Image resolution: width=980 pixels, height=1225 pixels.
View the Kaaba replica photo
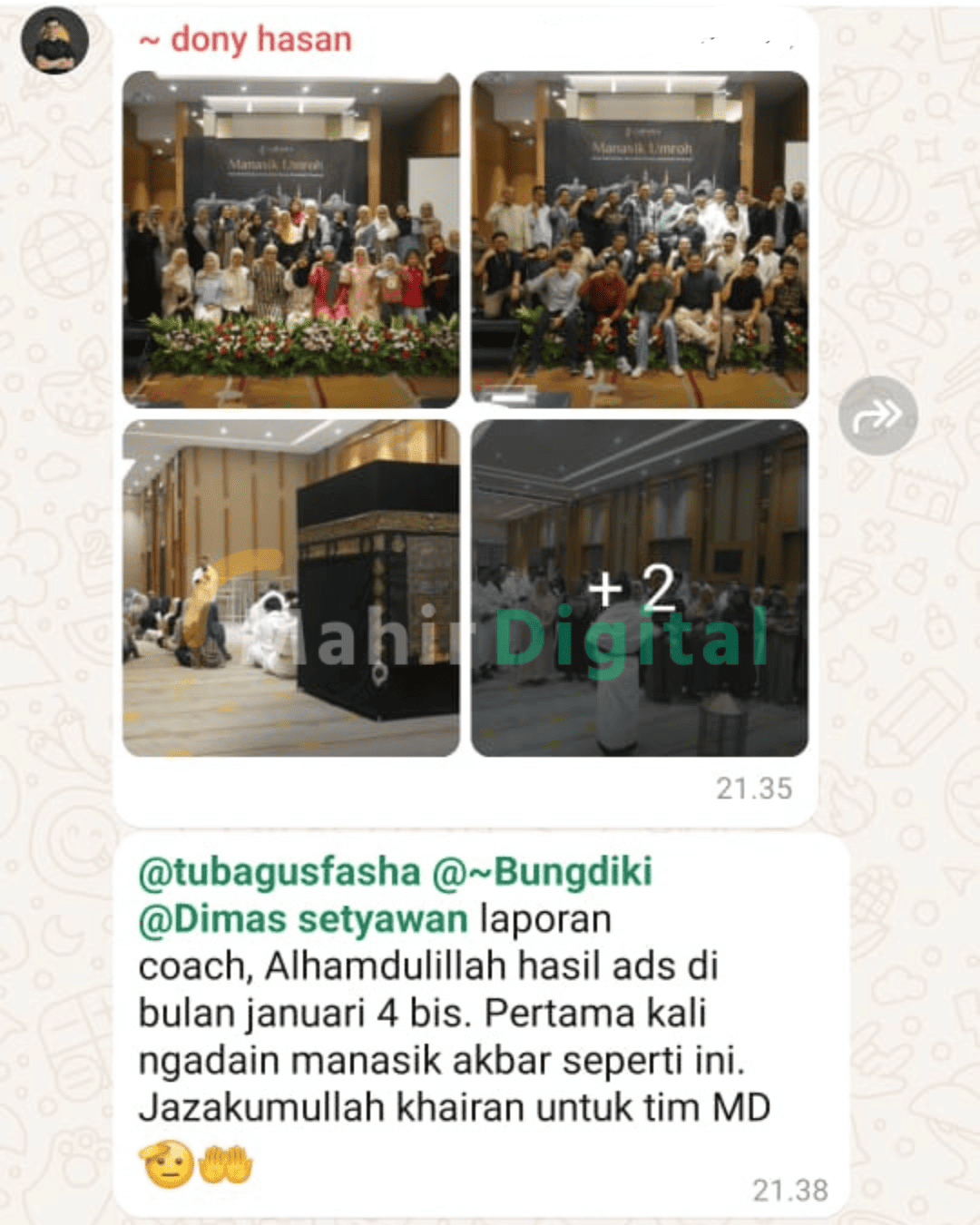(x=291, y=588)
